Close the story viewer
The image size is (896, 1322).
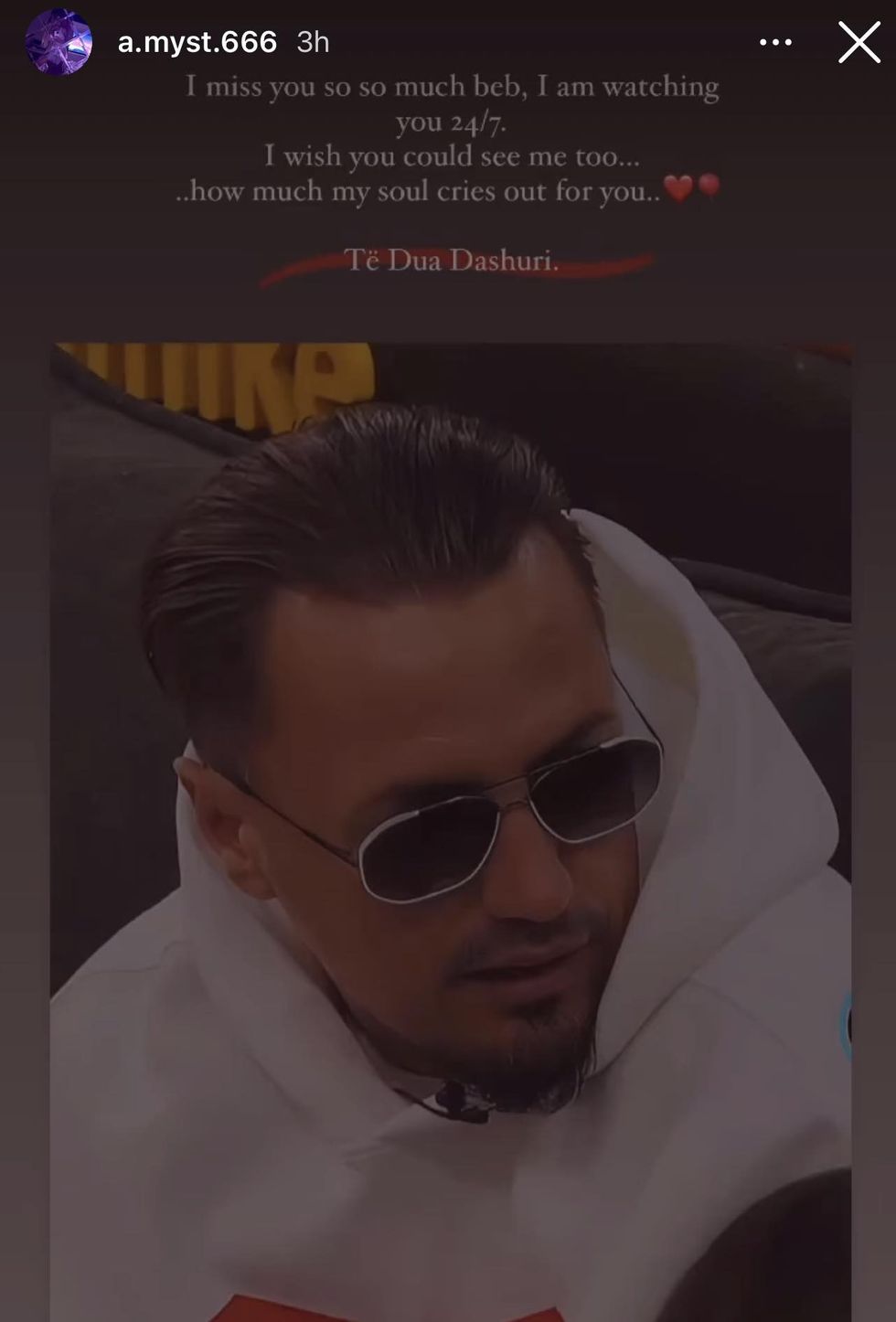point(859,42)
